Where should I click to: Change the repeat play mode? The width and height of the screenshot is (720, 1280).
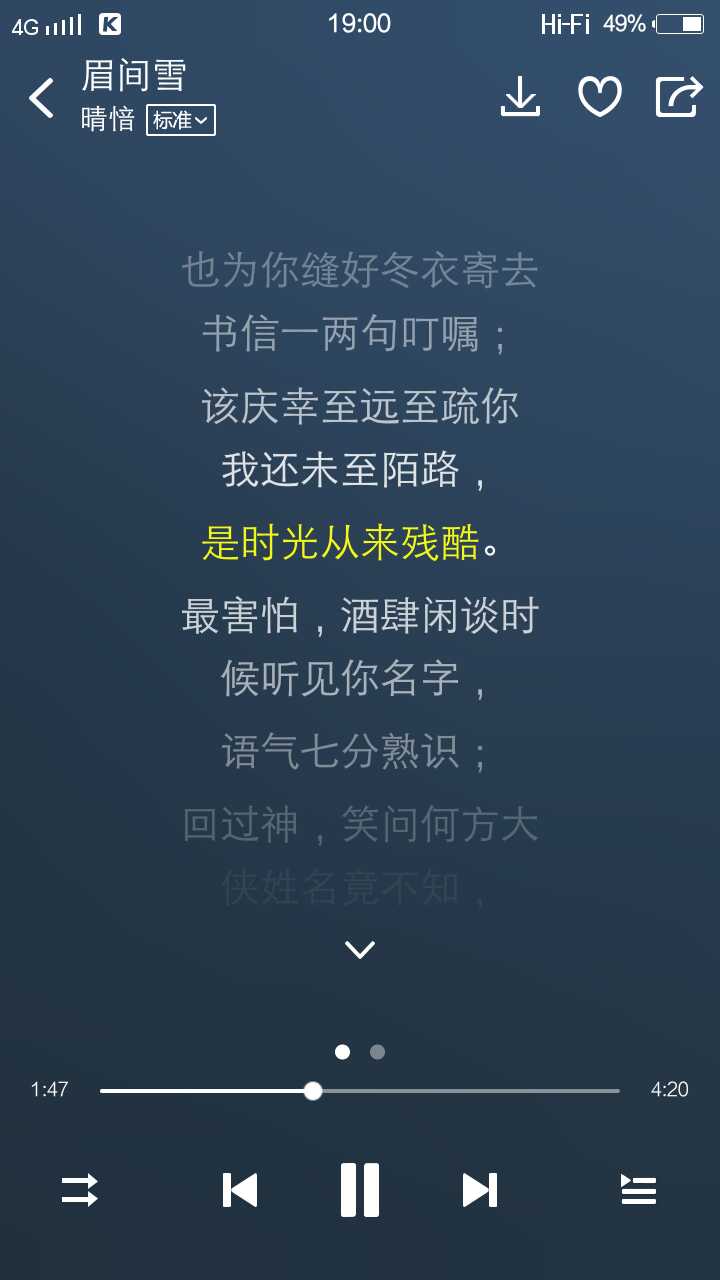(x=80, y=1190)
